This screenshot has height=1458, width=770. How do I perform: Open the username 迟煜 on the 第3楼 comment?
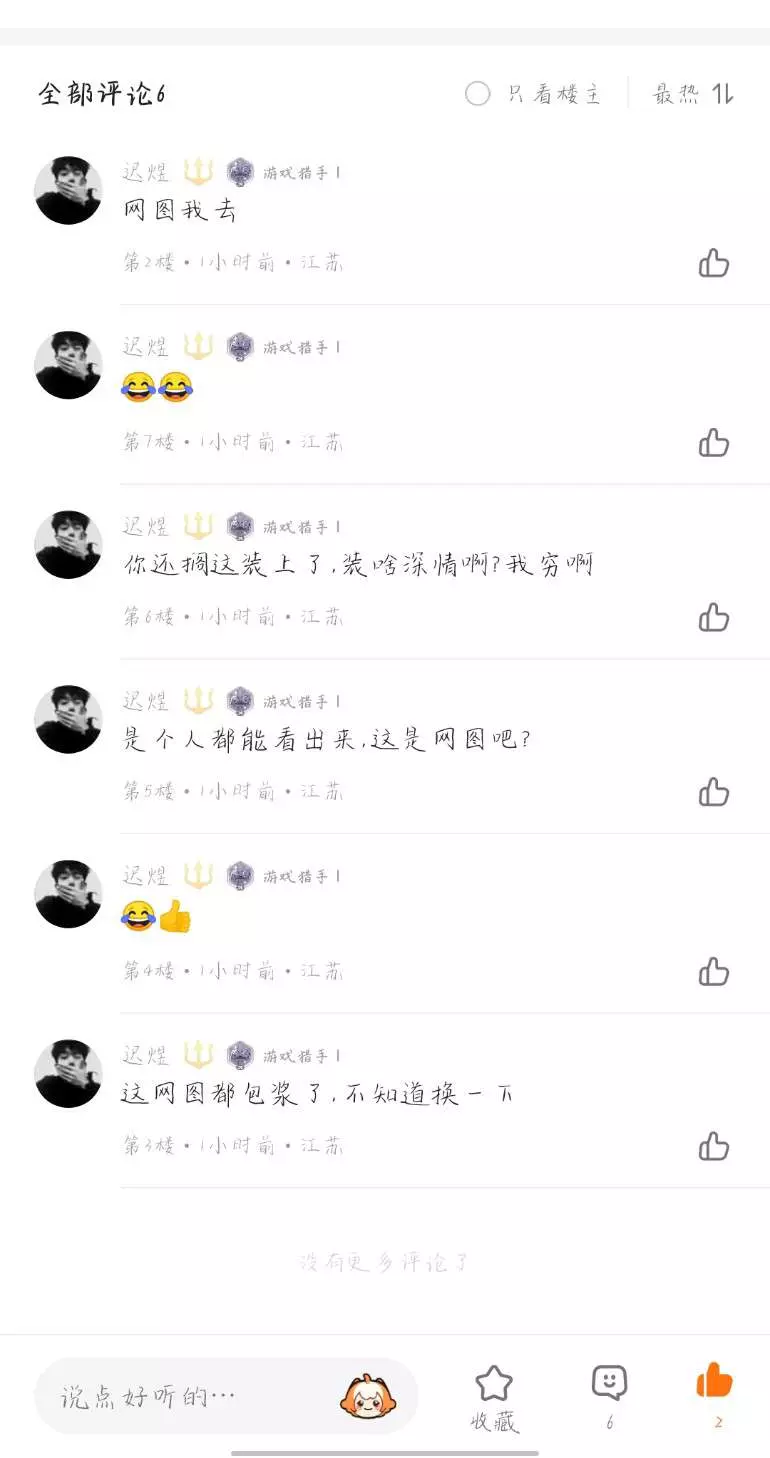(x=146, y=1055)
